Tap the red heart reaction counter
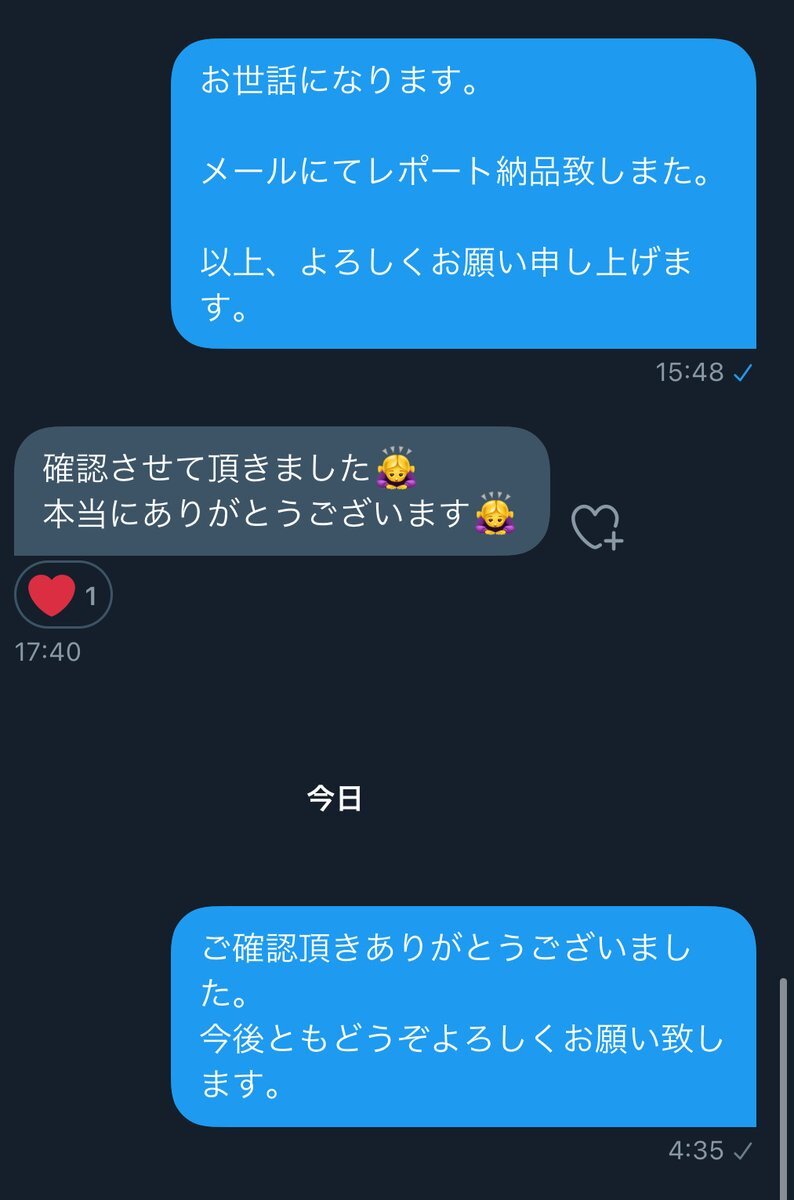The height and width of the screenshot is (1200, 794). pos(63,597)
